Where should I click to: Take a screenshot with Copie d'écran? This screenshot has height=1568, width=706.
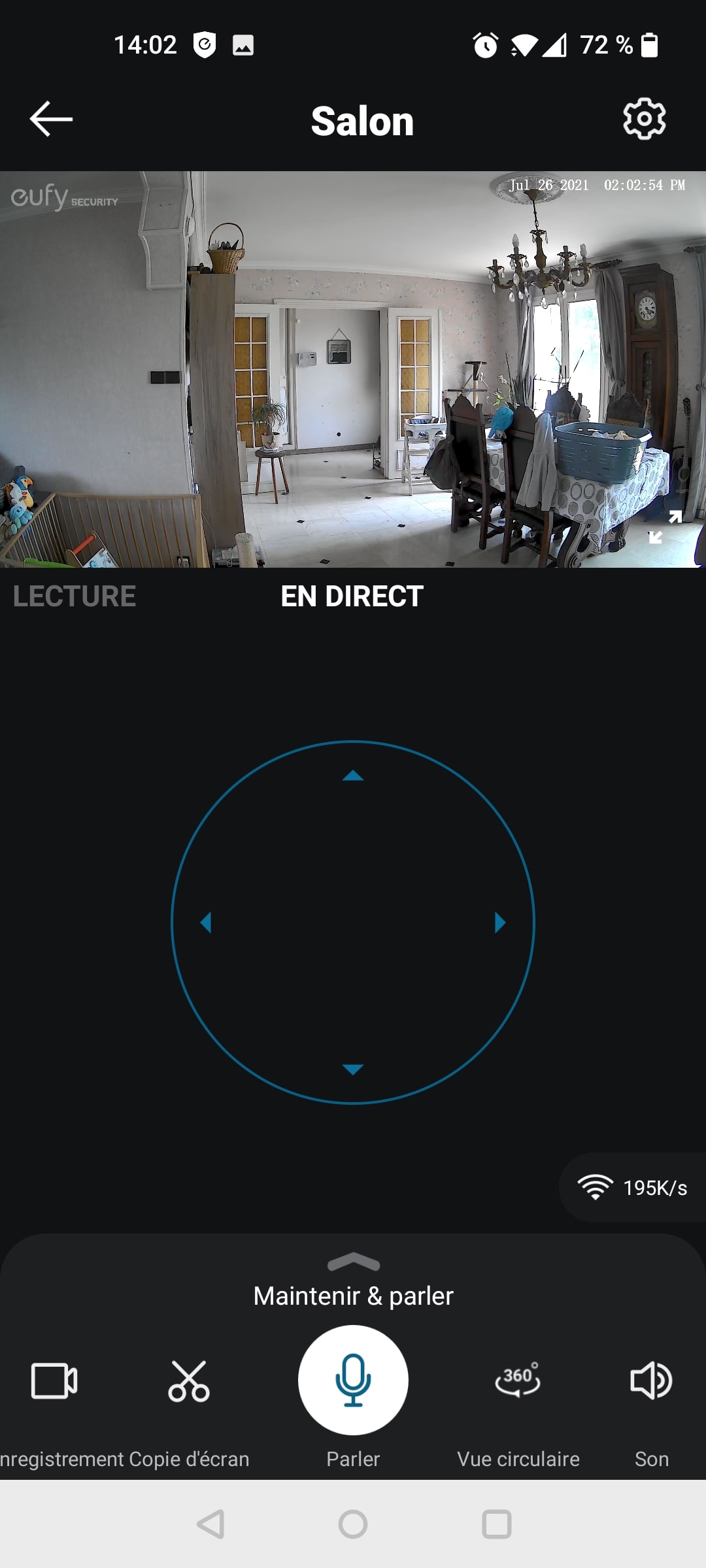tap(189, 1381)
